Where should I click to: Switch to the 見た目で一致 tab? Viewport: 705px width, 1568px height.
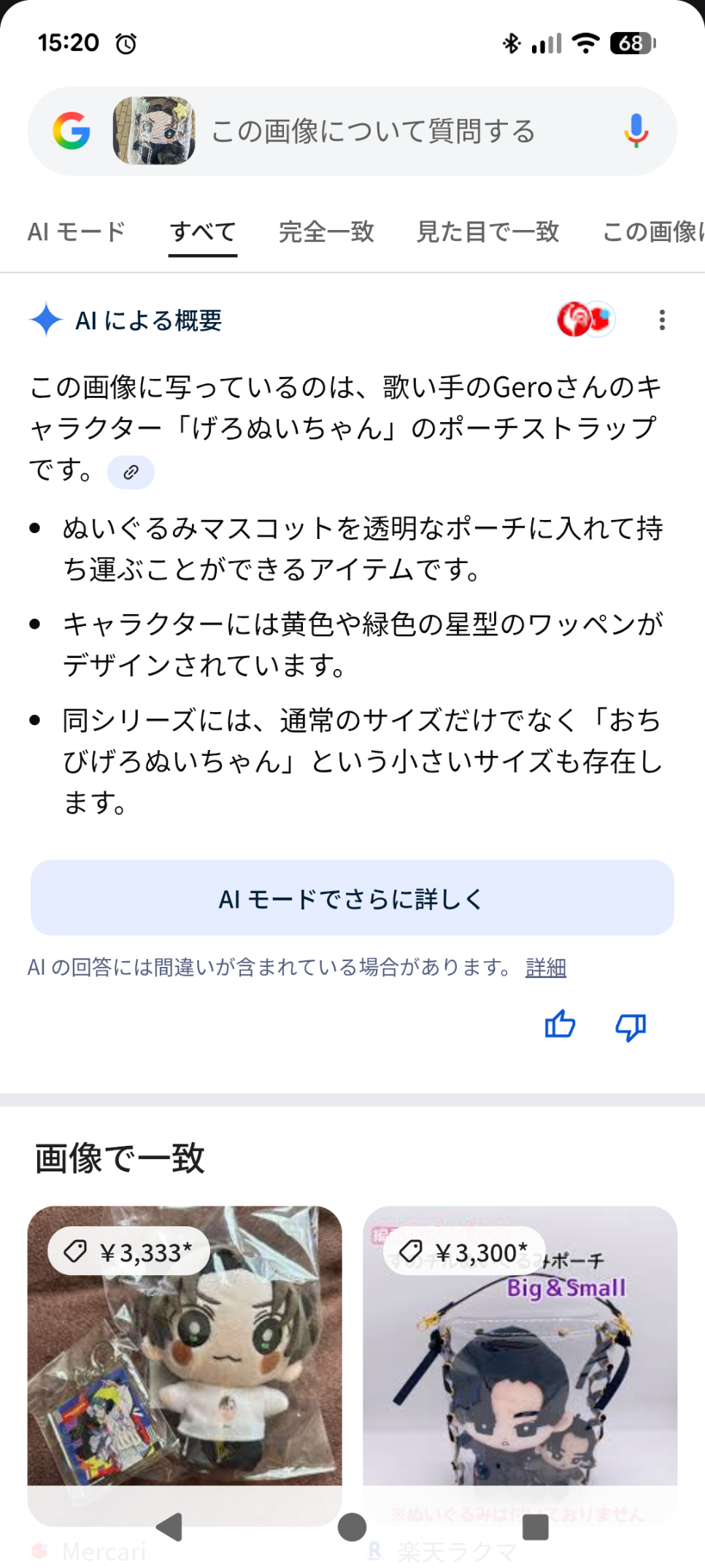click(x=488, y=232)
